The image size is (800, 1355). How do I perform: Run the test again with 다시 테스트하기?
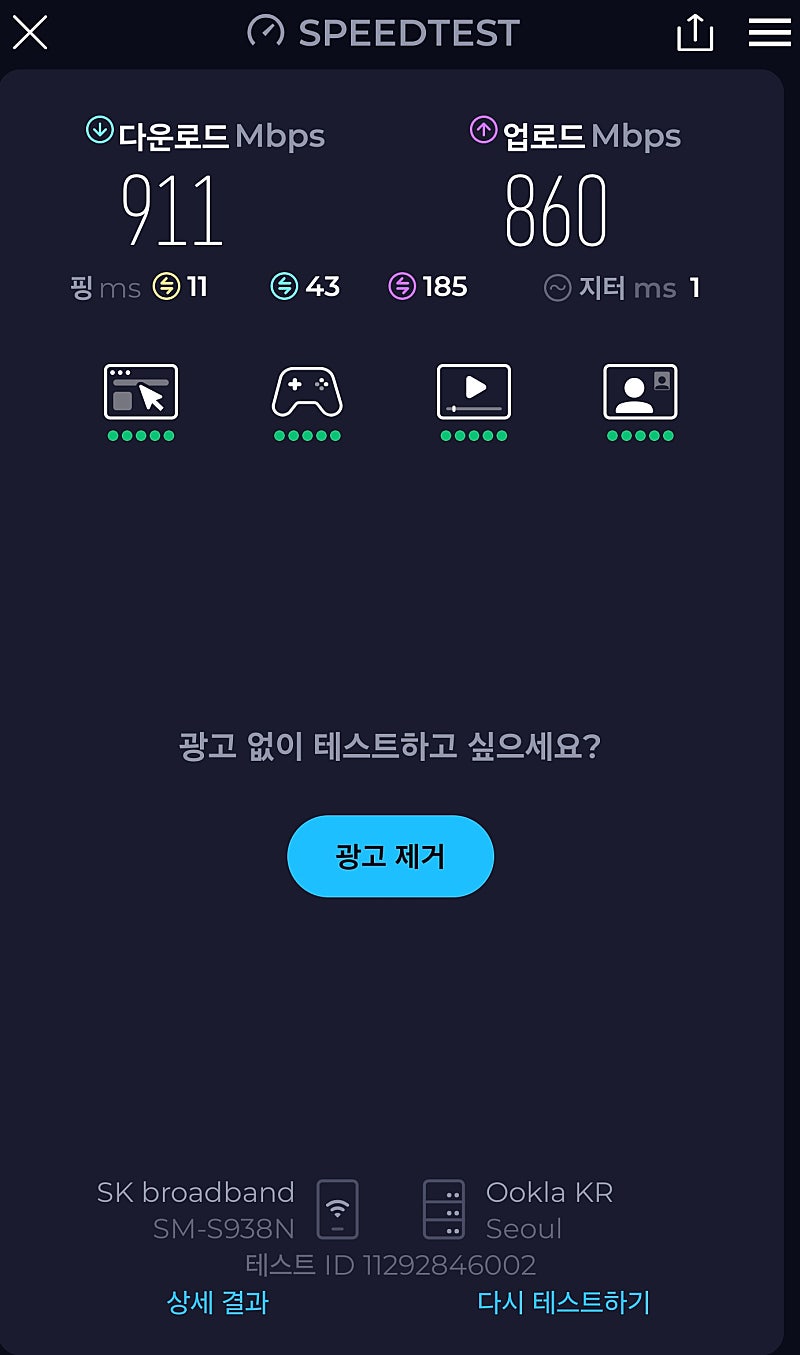point(564,1302)
